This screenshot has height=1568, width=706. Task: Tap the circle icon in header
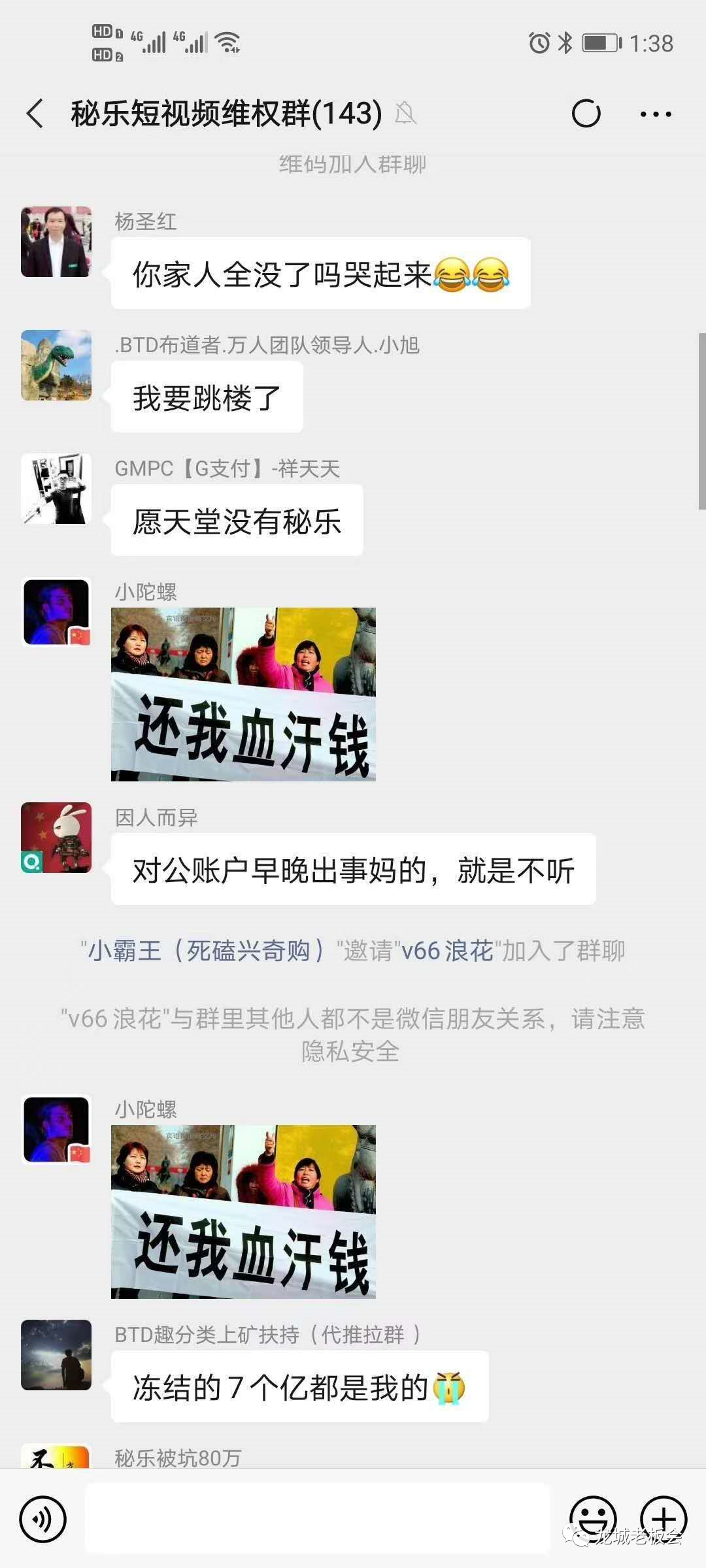pyautogui.click(x=586, y=114)
